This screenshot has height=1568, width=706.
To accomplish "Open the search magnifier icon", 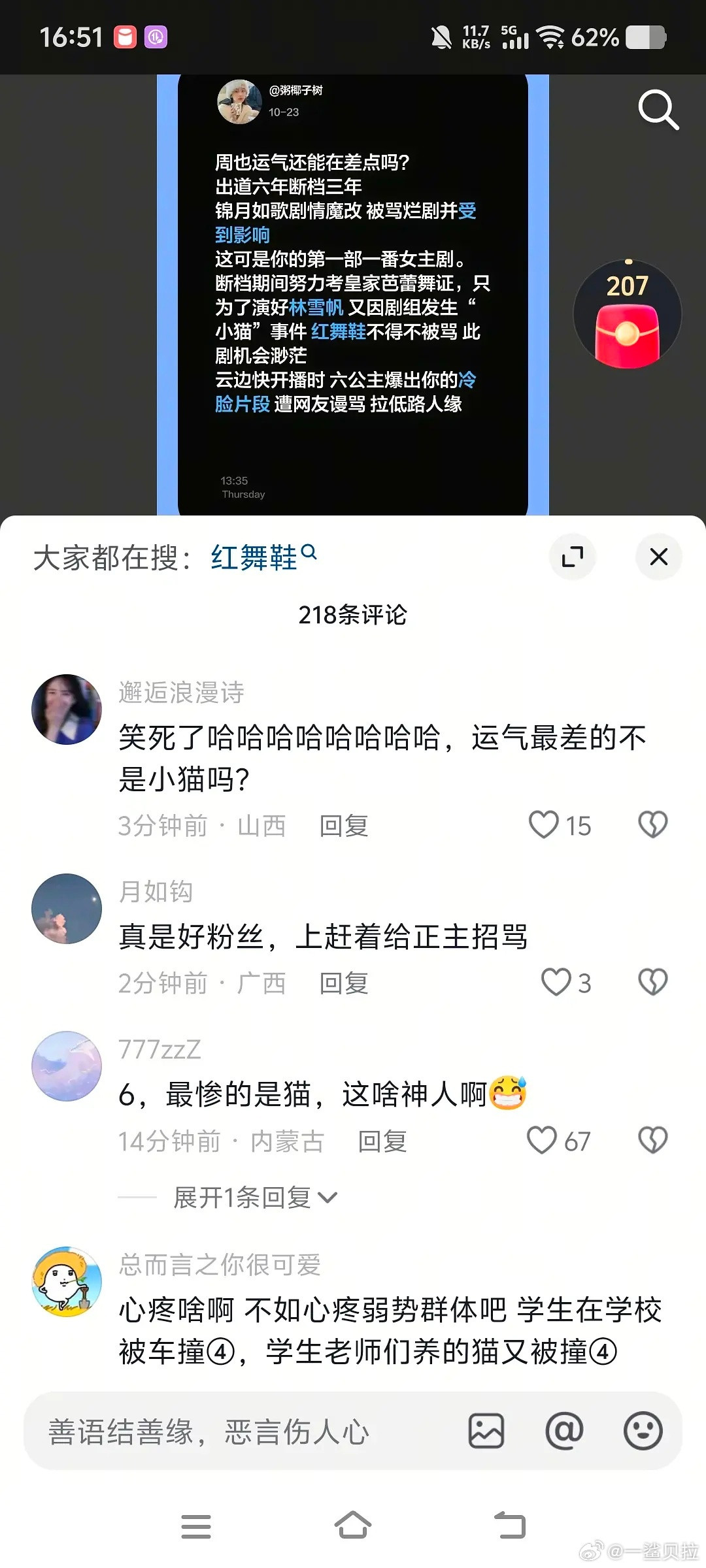I will coord(658,110).
